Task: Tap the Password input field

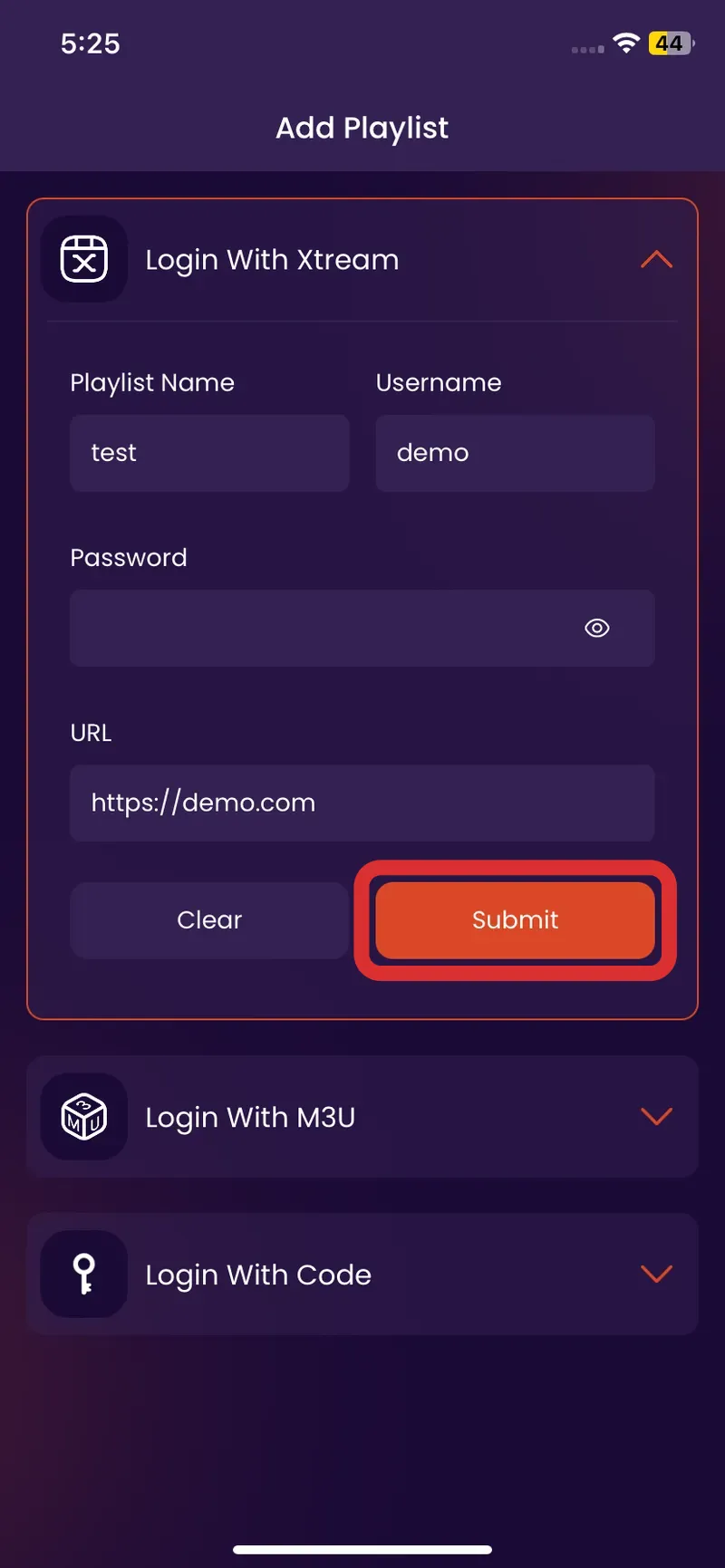Action: [362, 628]
